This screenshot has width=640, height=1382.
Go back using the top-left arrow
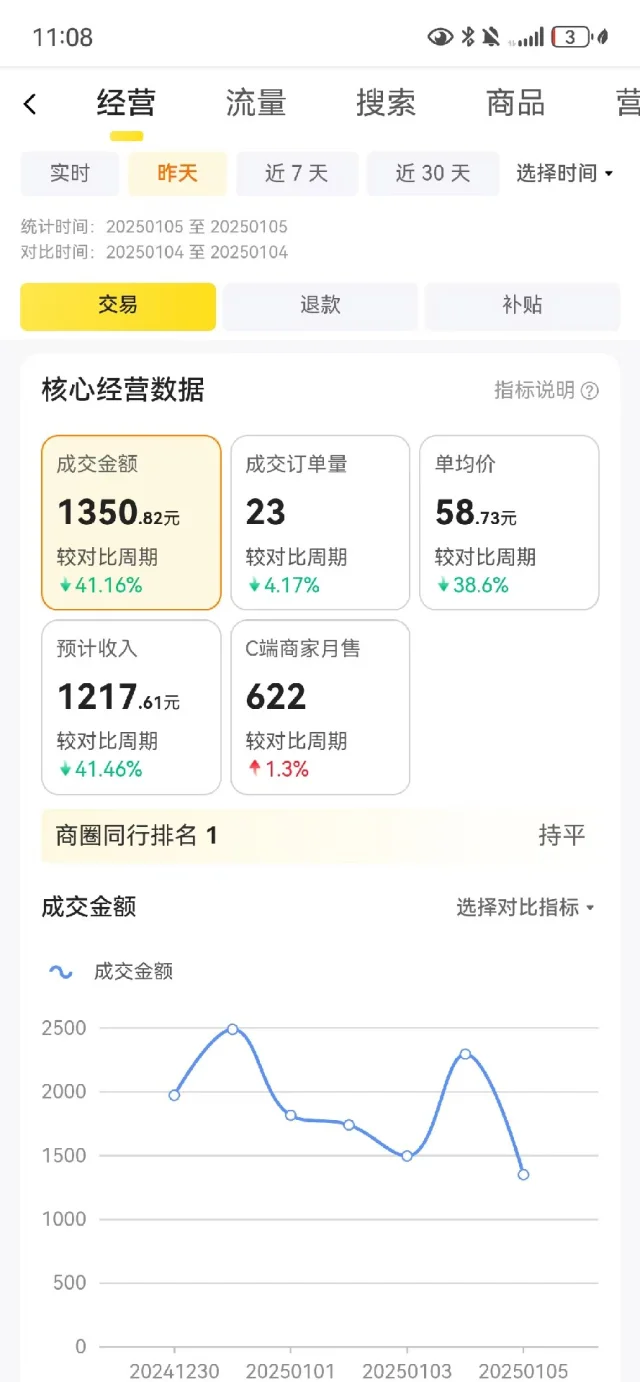pos(30,103)
